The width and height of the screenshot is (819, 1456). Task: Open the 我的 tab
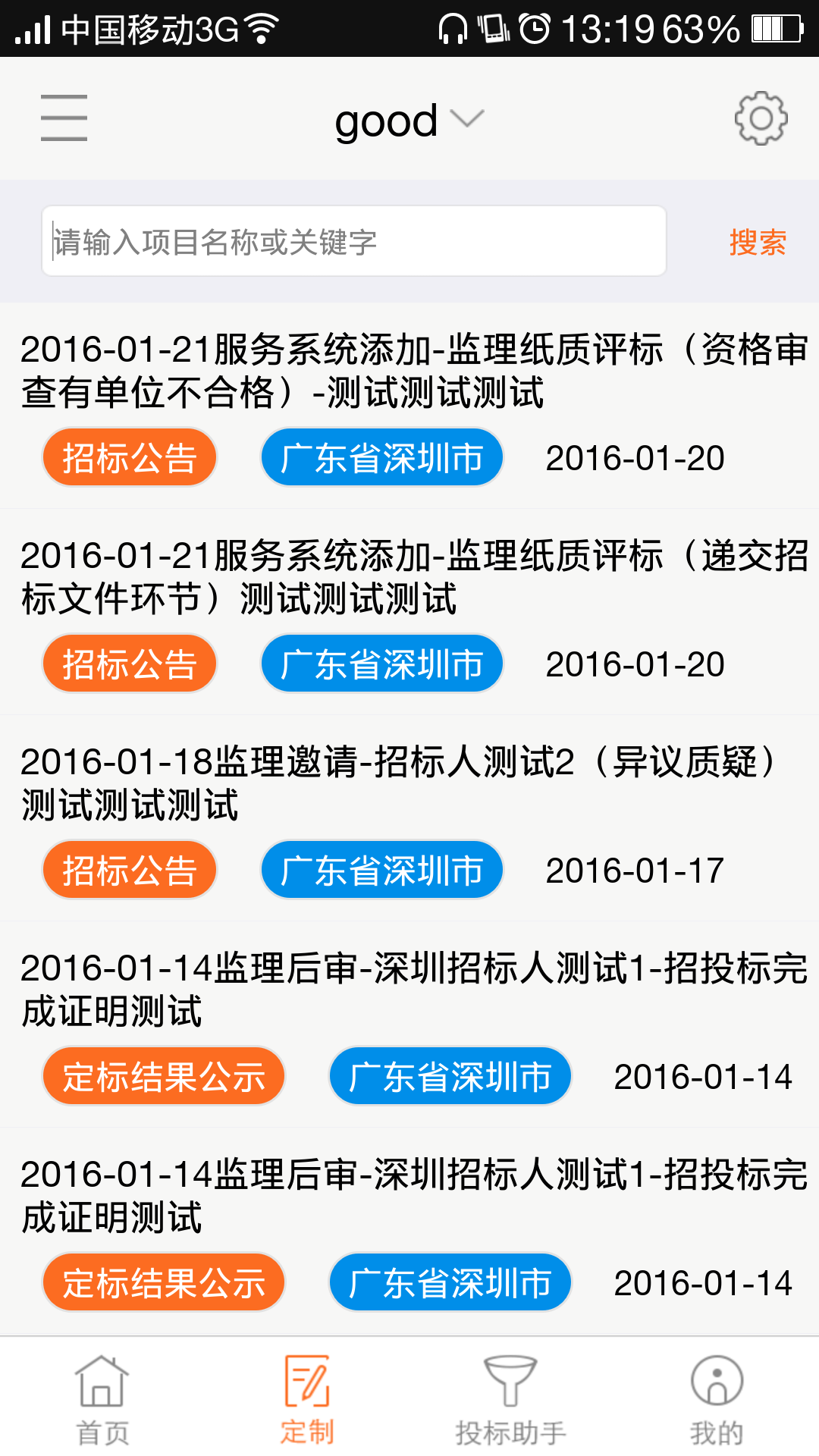coord(716,1400)
